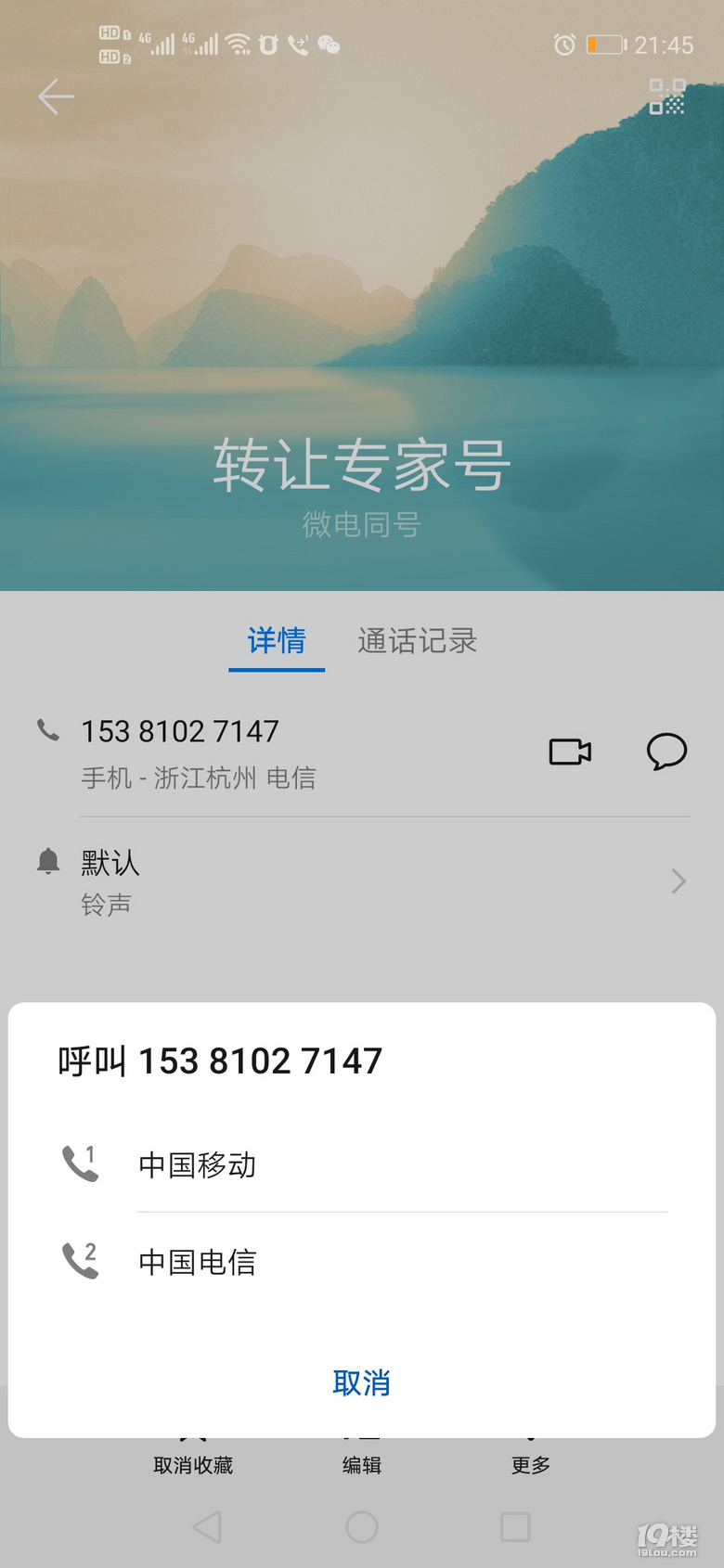
Task: Select SIM 1 中国移动 to place the call
Action: [197, 1165]
